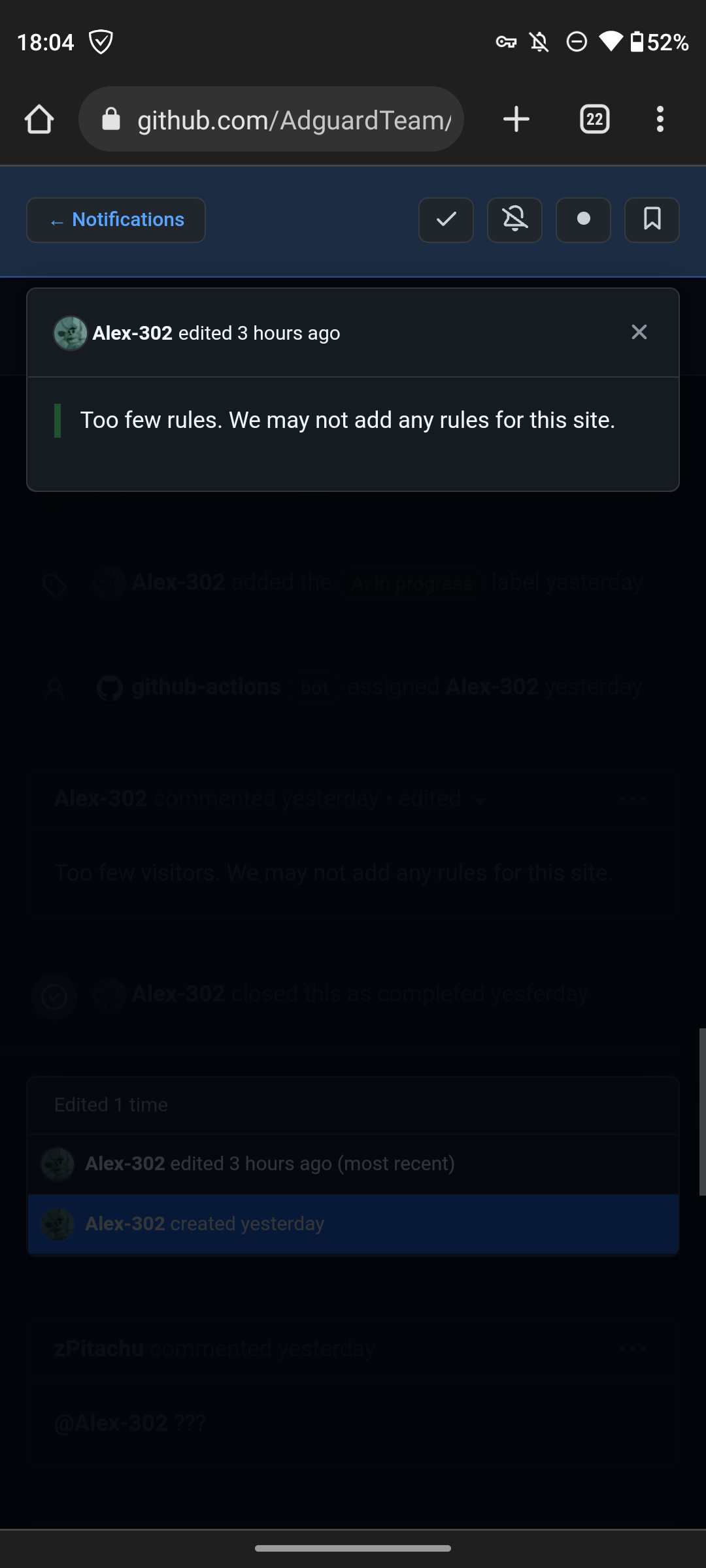Mark notification as done with checkmark
The image size is (706, 1568).
pyautogui.click(x=446, y=220)
